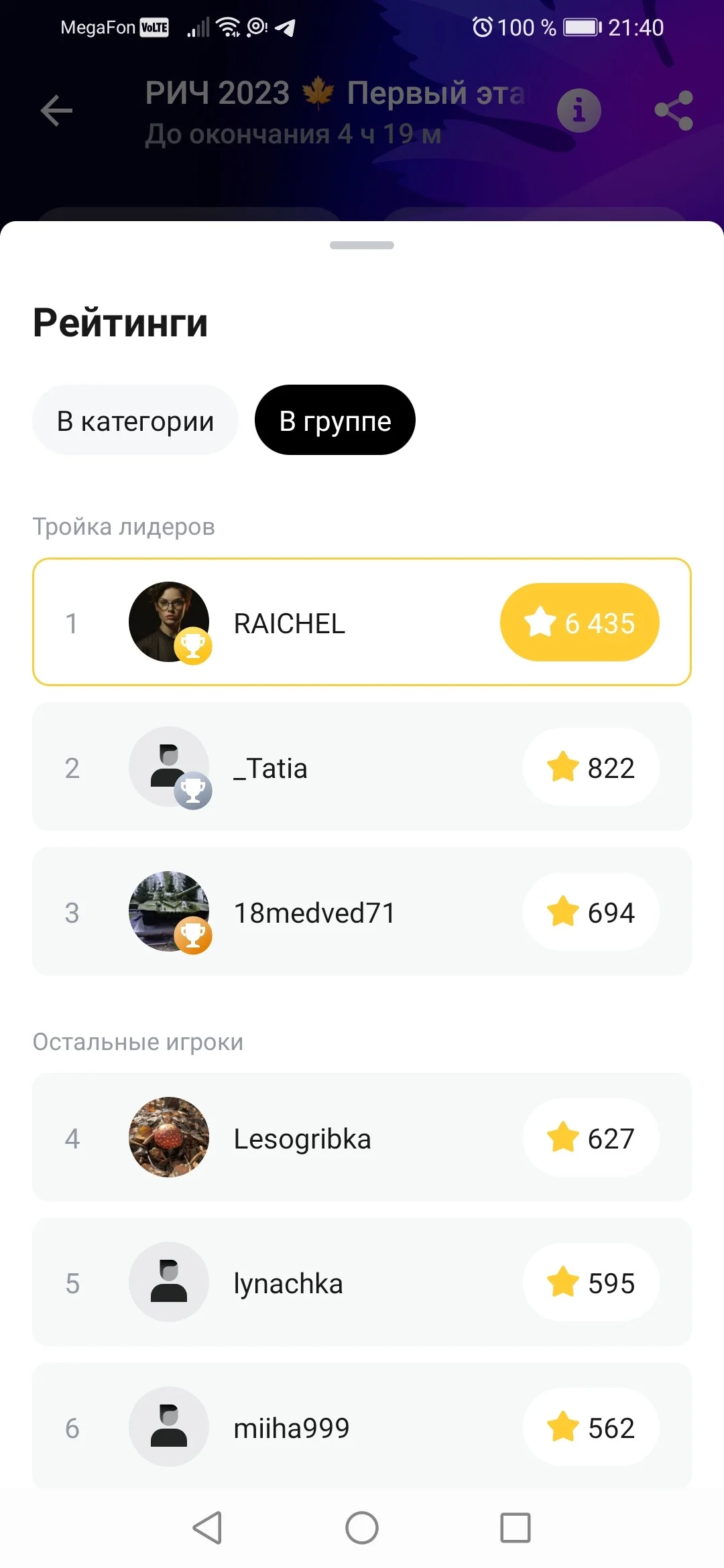Open miiha999's player row
The image size is (724, 1568).
point(362,1425)
